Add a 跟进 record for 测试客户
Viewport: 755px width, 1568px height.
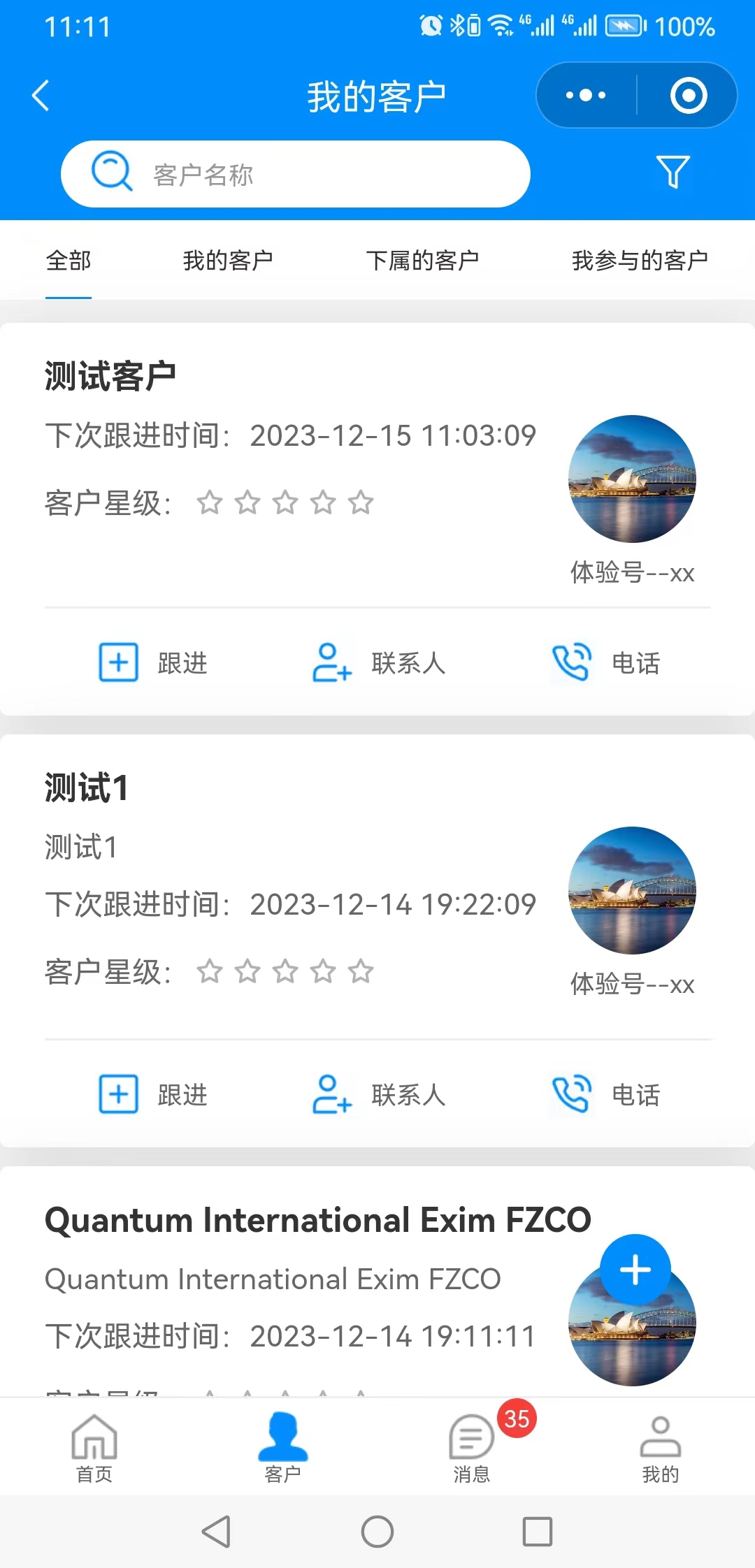pyautogui.click(x=154, y=662)
